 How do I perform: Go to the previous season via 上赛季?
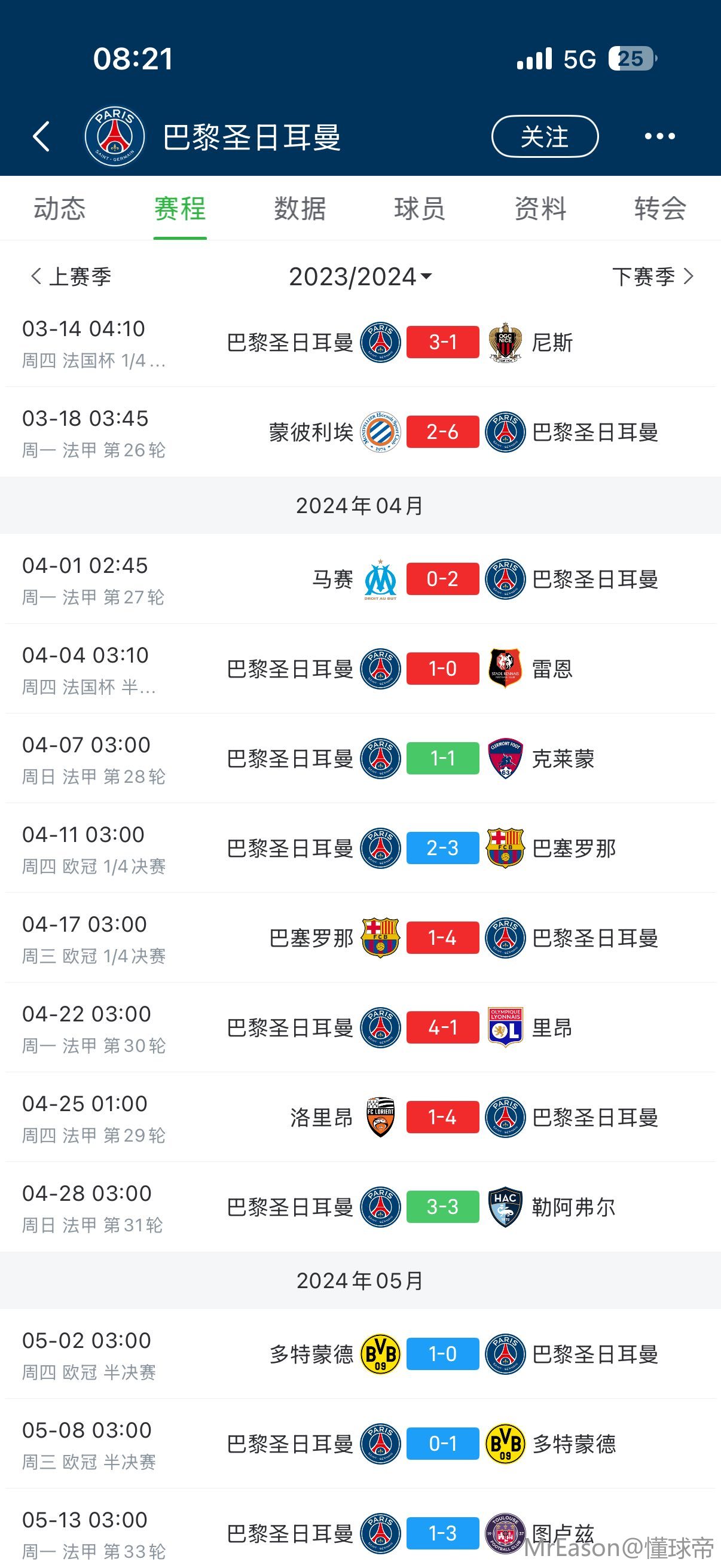[x=71, y=277]
